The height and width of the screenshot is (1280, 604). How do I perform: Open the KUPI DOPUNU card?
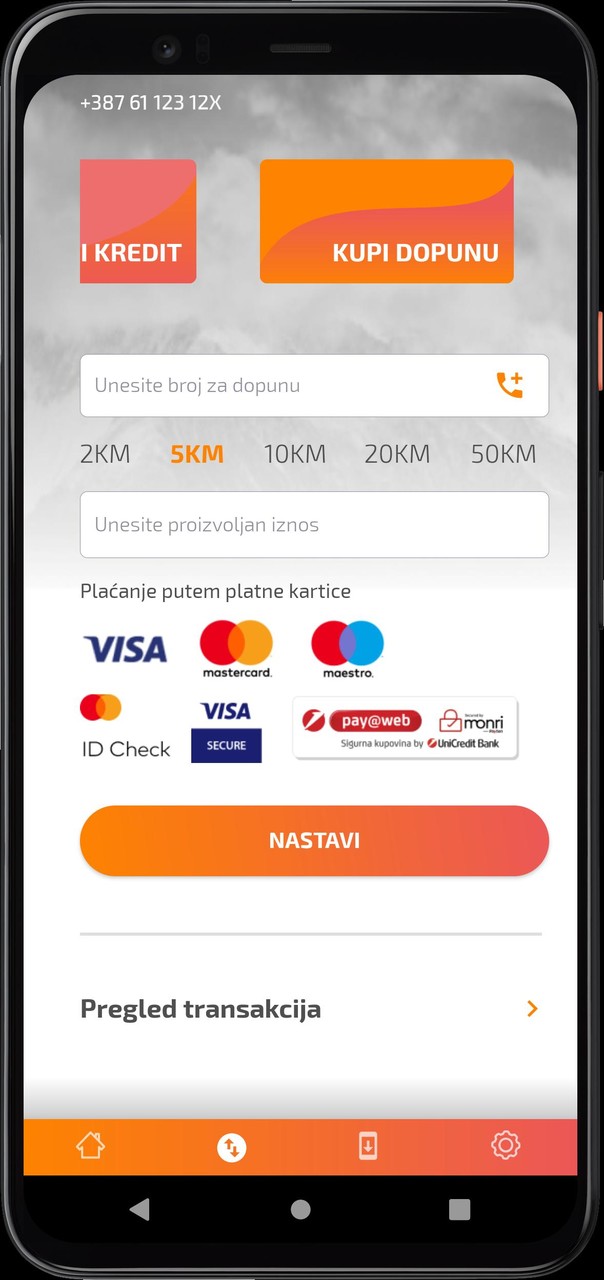point(386,221)
